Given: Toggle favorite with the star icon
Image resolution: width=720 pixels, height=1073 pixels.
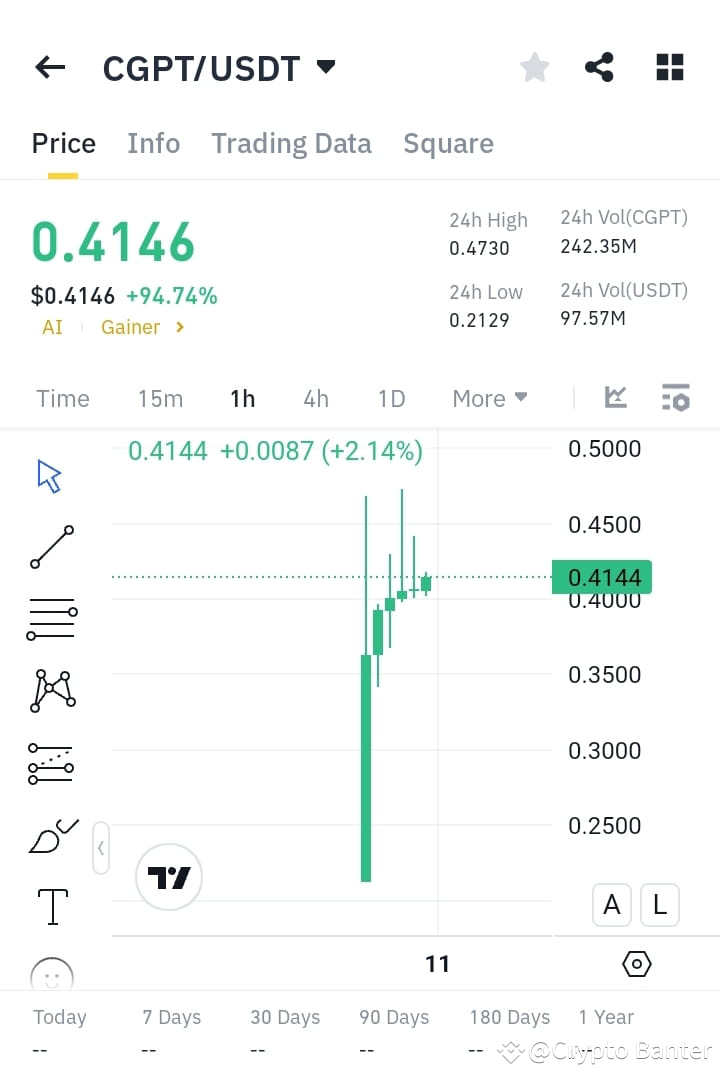Looking at the screenshot, I should click(x=534, y=67).
